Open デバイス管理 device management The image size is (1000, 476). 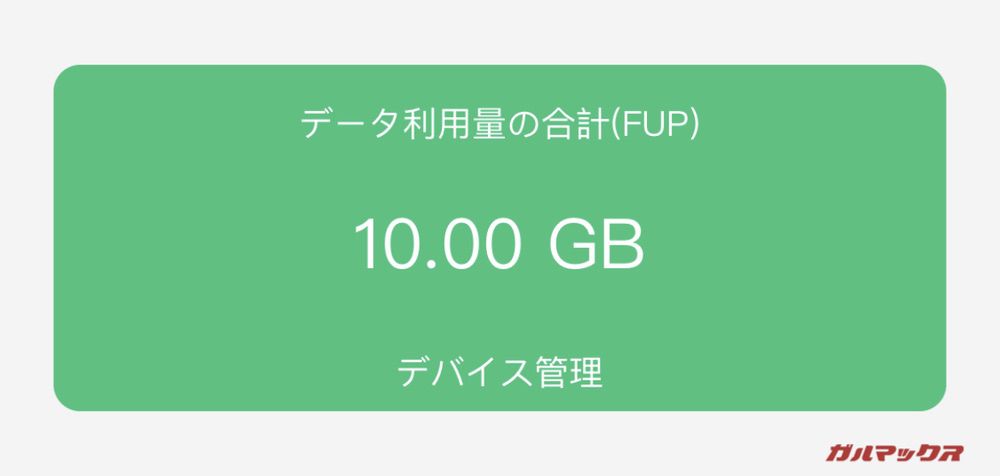pyautogui.click(x=499, y=371)
